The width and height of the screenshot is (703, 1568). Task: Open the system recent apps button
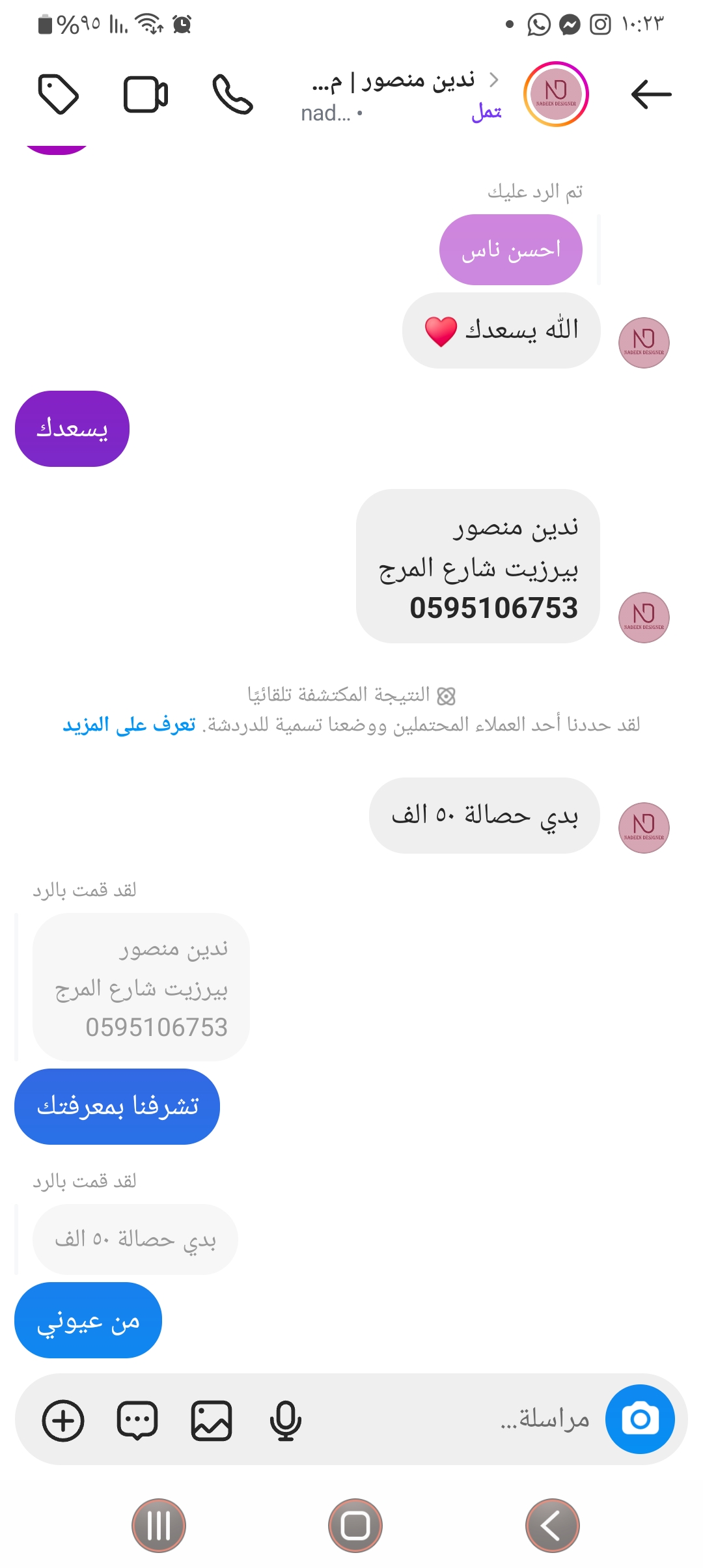pos(159,1526)
